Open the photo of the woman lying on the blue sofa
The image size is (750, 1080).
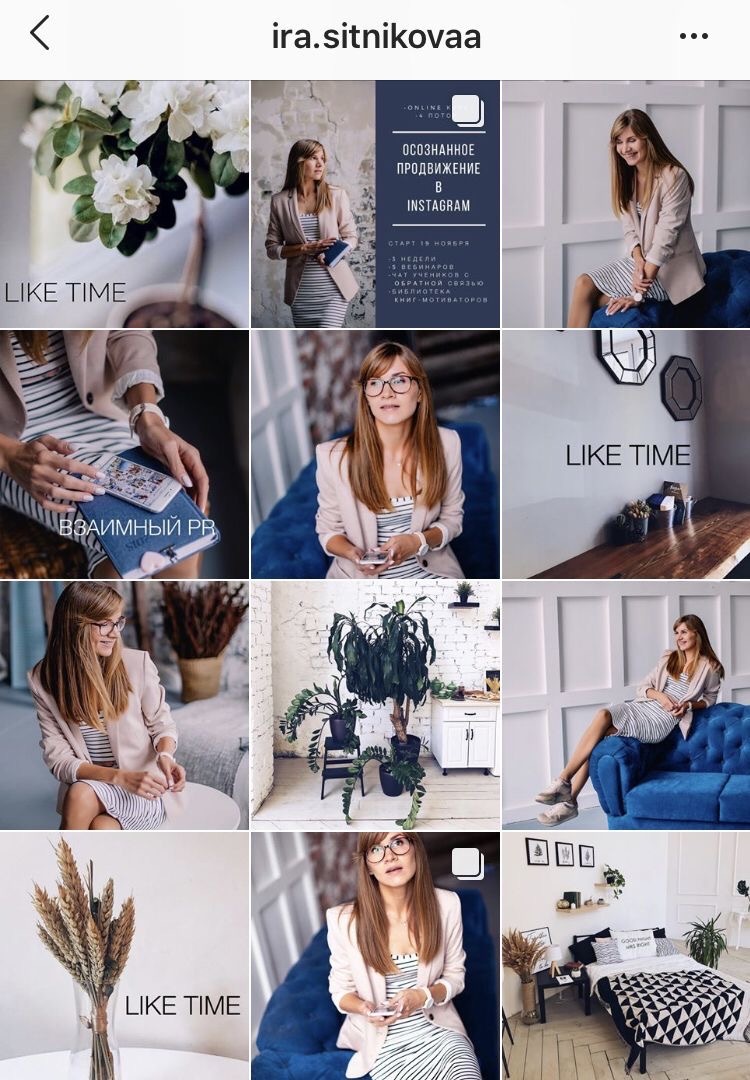pyautogui.click(x=626, y=704)
